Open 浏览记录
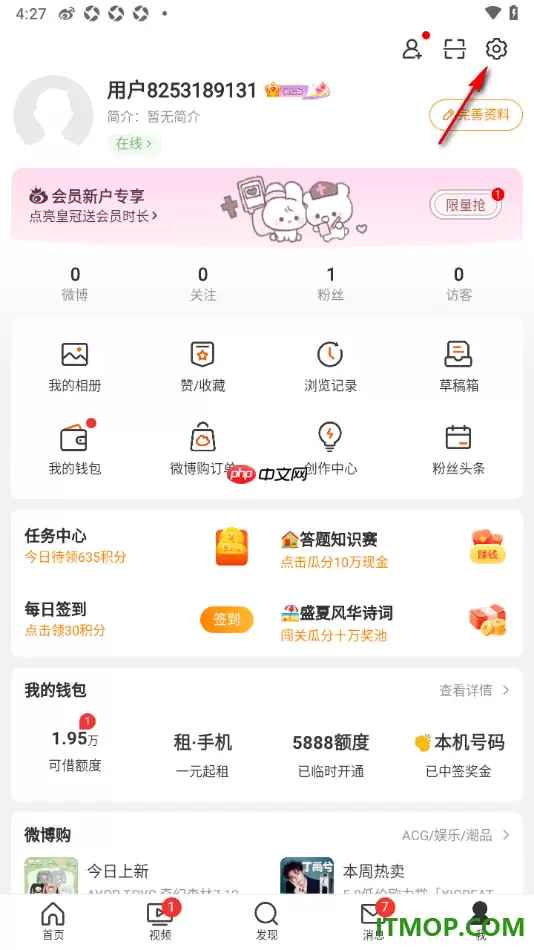The width and height of the screenshot is (534, 950). (x=330, y=367)
